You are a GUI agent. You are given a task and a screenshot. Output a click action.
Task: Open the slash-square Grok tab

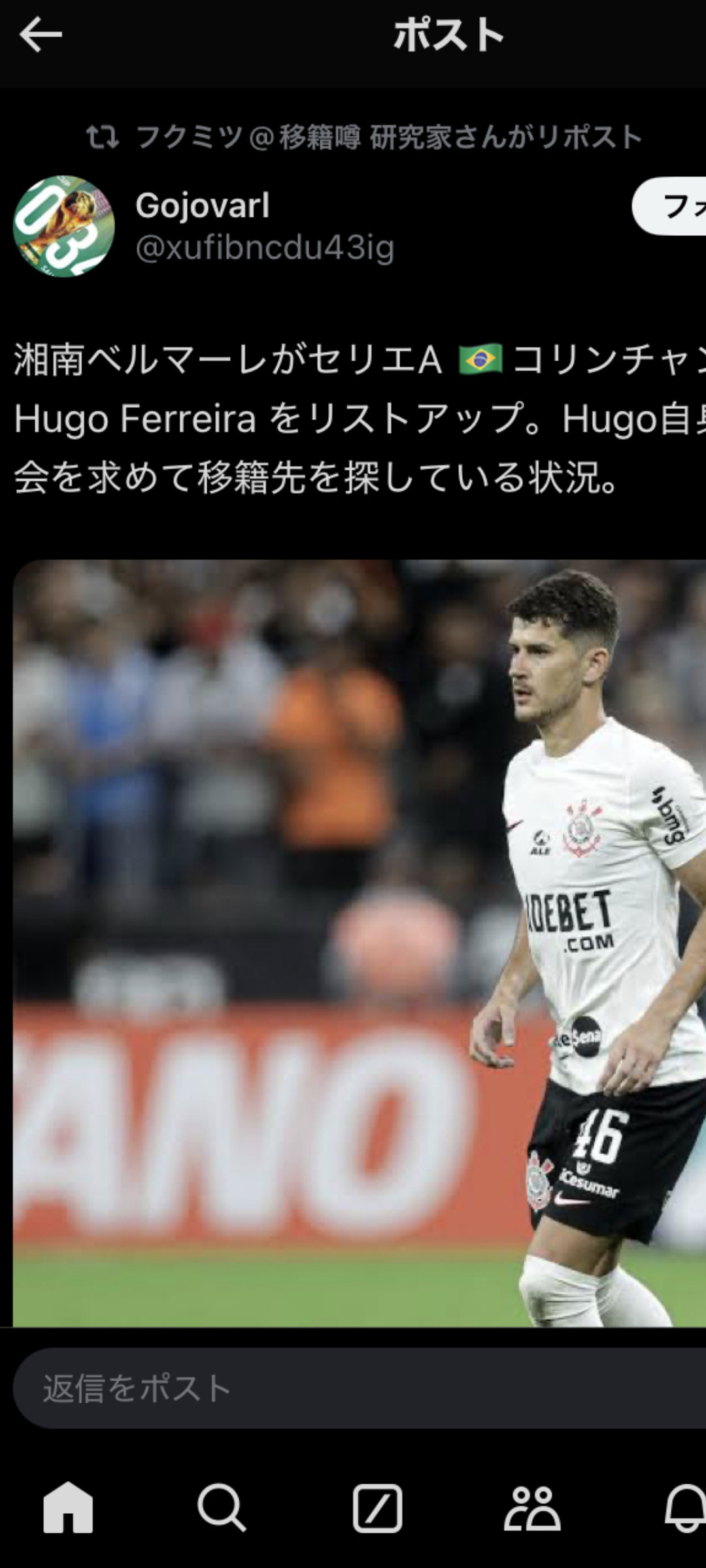[x=377, y=1508]
